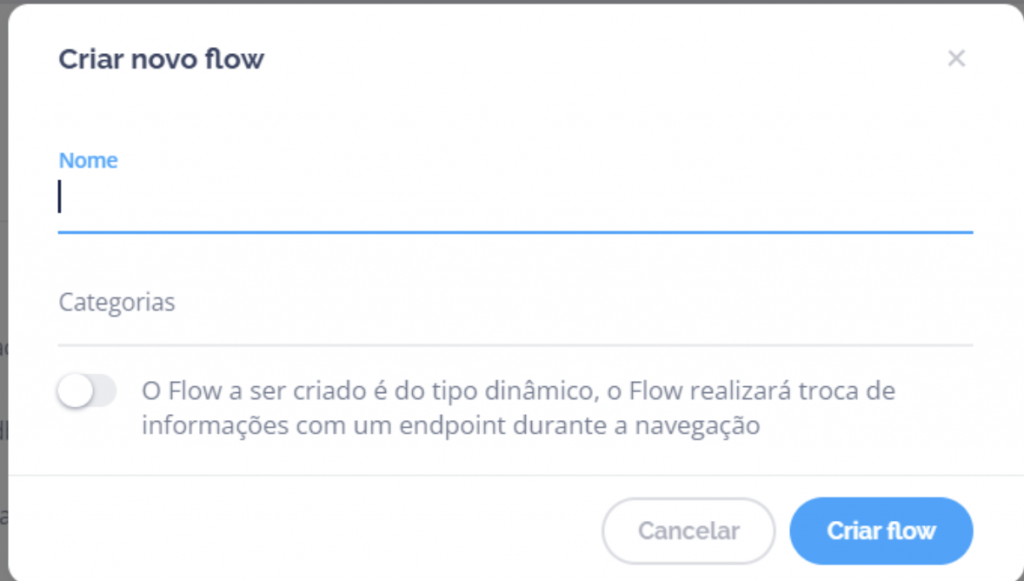
Task: Focus the Nome text field
Action: (x=514, y=199)
